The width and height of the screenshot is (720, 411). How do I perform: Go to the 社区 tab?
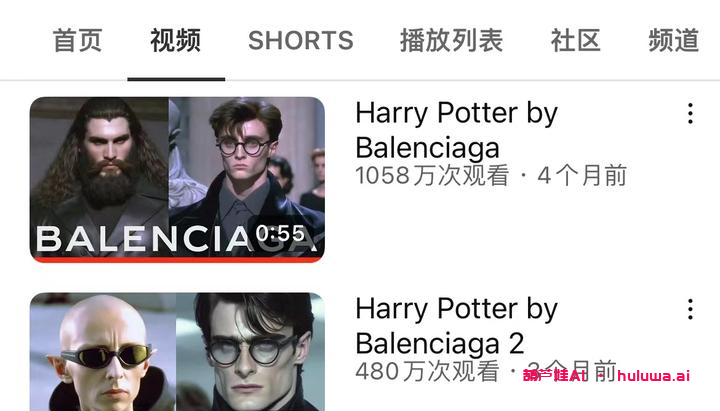pos(576,41)
